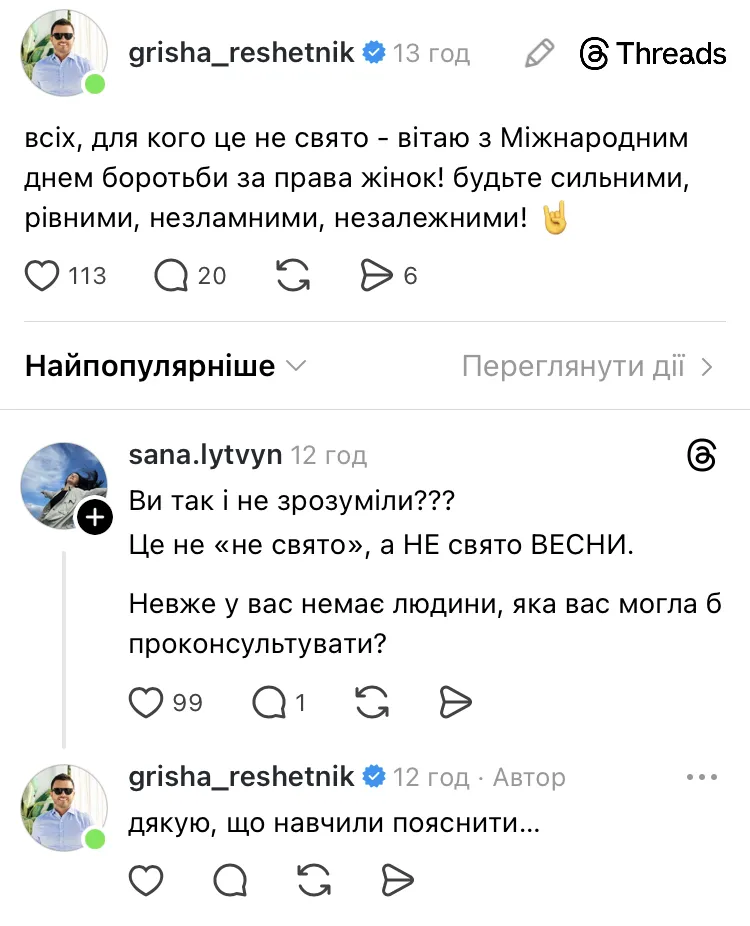Open grisha_reshetnik's profile from the top post username
The width and height of the screenshot is (750, 926).
tap(241, 52)
